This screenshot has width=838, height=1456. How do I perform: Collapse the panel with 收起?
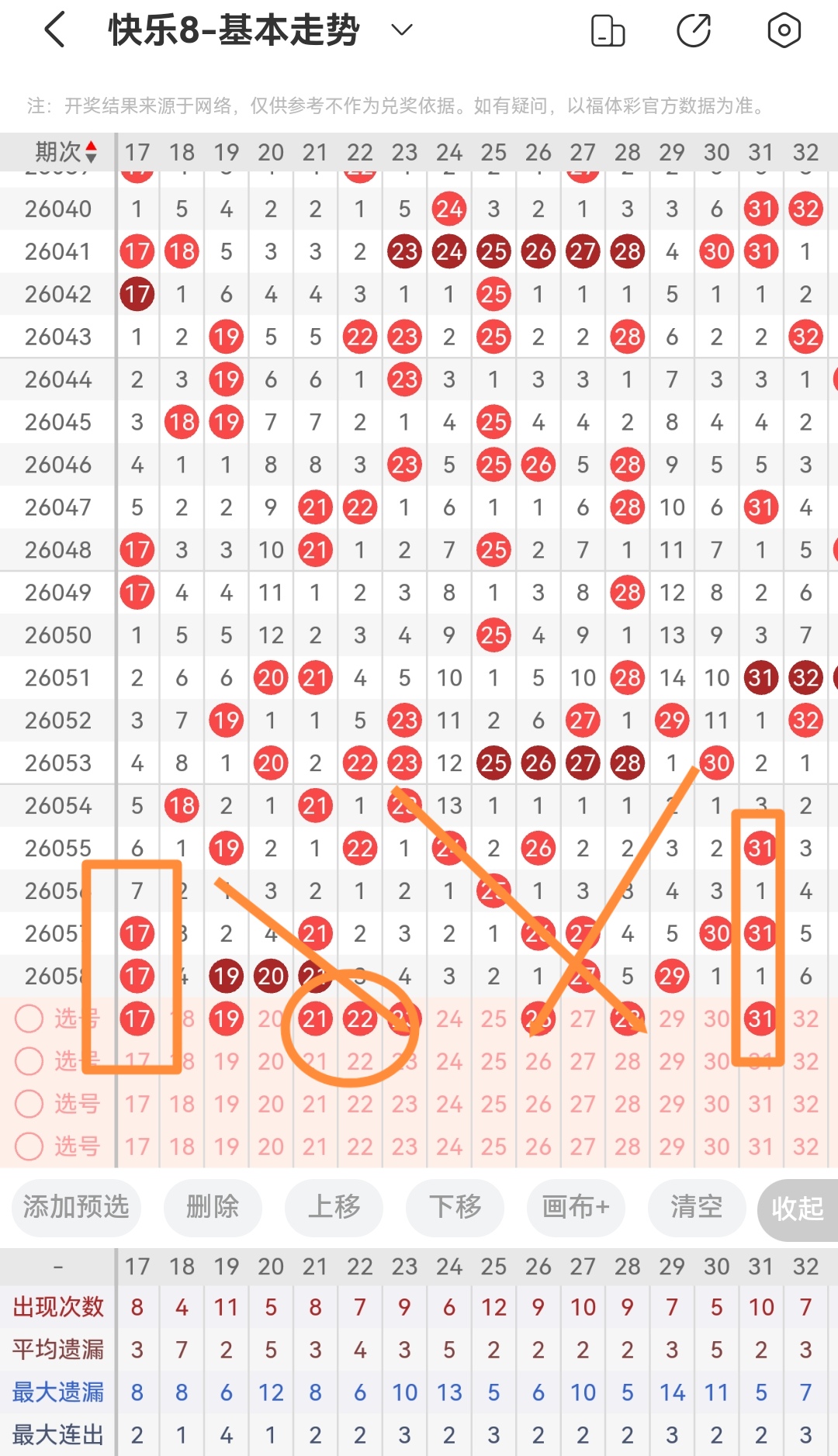point(797,1208)
